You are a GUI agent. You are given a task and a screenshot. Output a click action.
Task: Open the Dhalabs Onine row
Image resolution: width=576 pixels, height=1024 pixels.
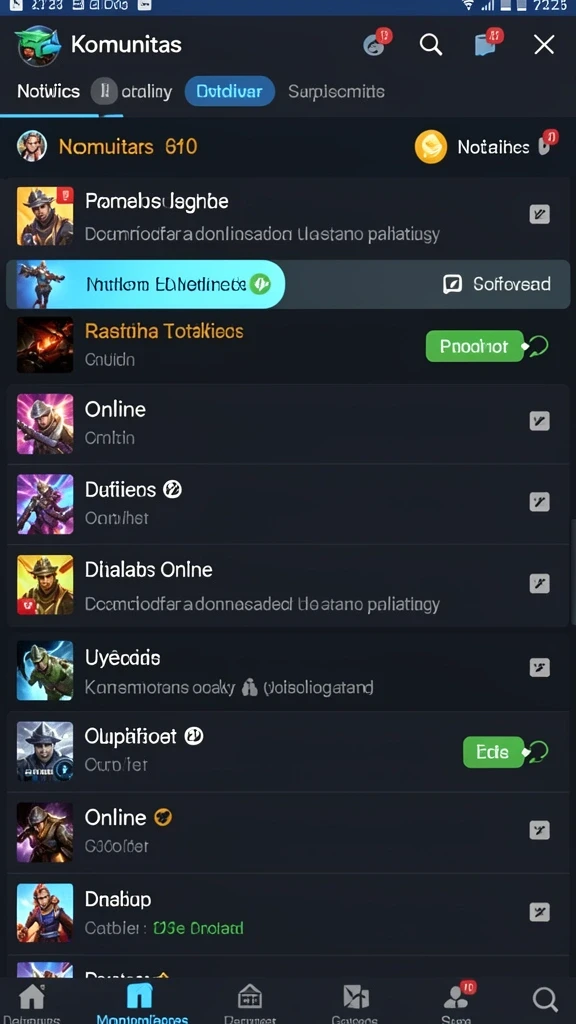coord(288,585)
